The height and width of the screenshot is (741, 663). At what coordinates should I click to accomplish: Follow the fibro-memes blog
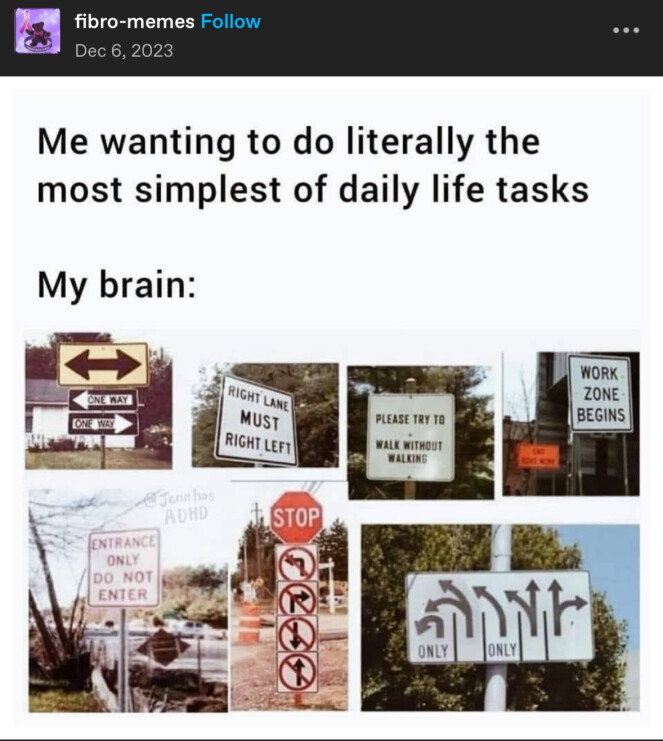point(231,22)
